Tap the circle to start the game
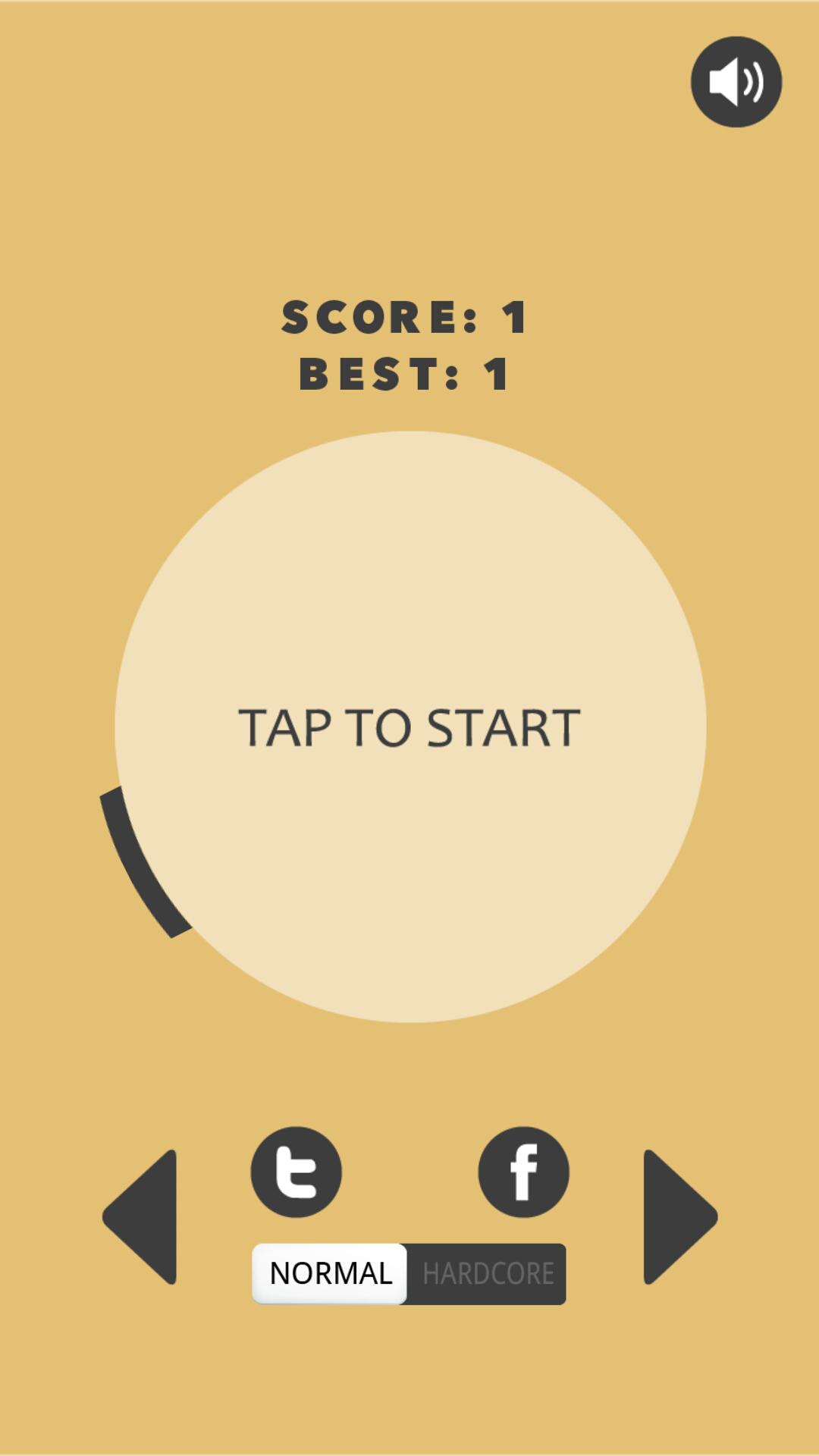Screen dimensions: 819x1456 410,726
